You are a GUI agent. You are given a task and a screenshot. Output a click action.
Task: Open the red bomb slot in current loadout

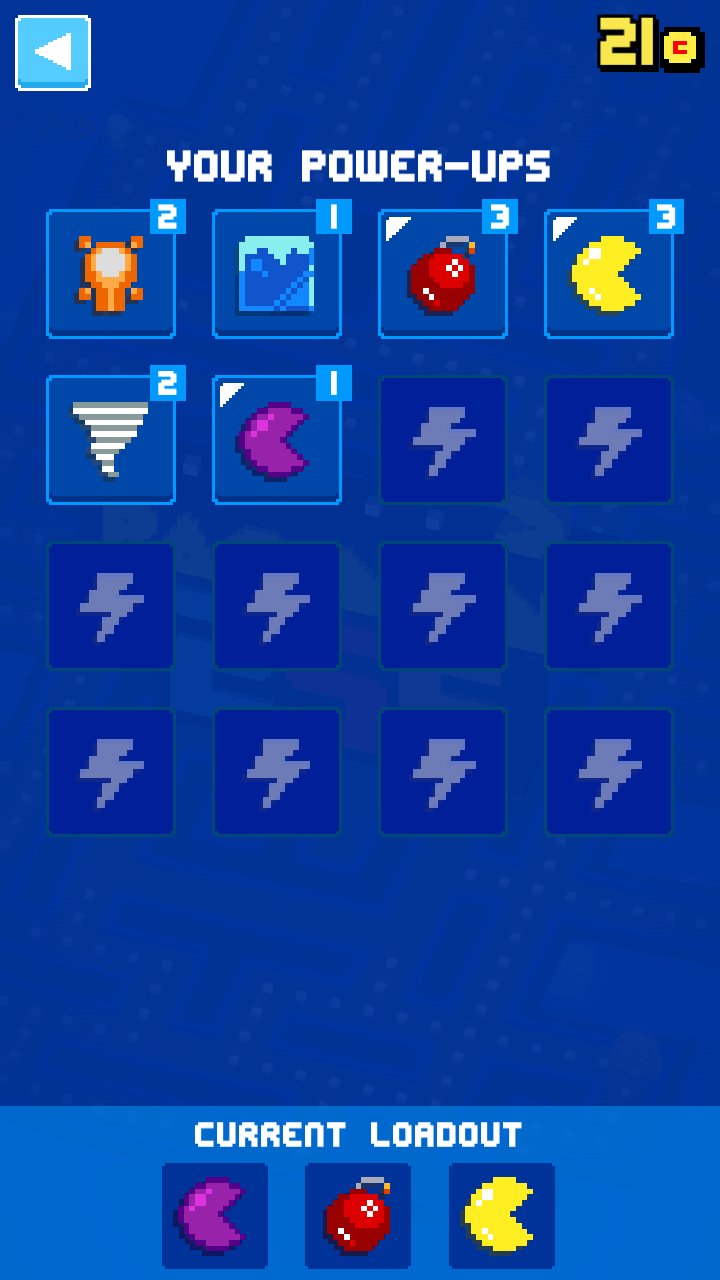click(x=358, y=1216)
